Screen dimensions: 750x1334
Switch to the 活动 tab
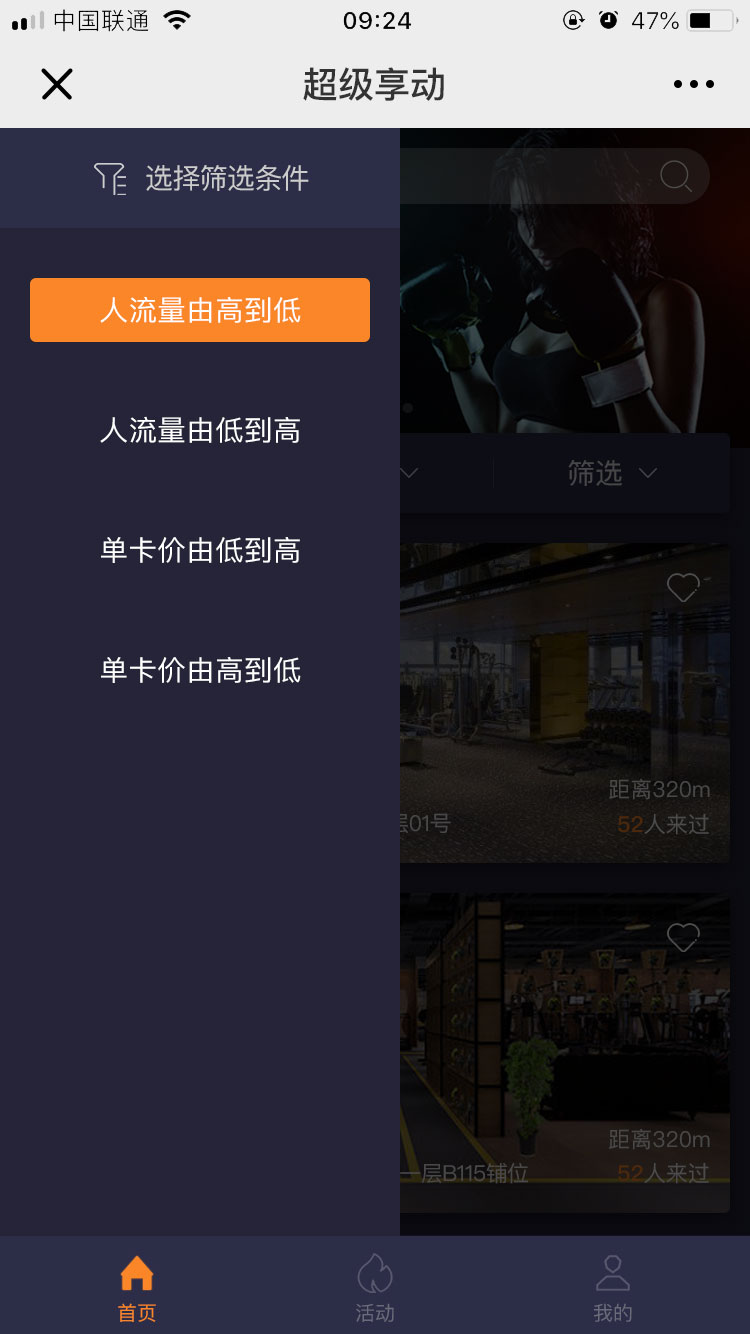coord(375,1288)
